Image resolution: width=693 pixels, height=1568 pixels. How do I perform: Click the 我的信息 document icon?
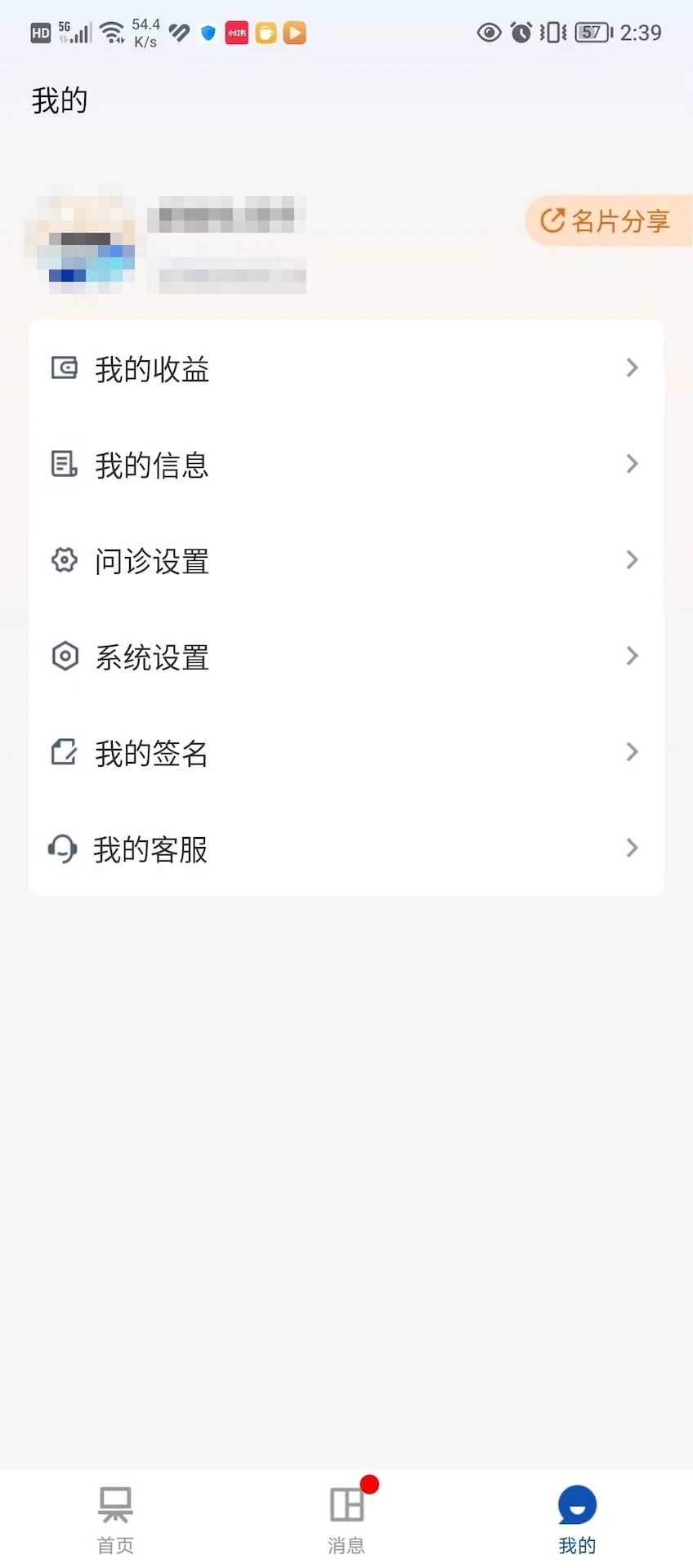[65, 465]
